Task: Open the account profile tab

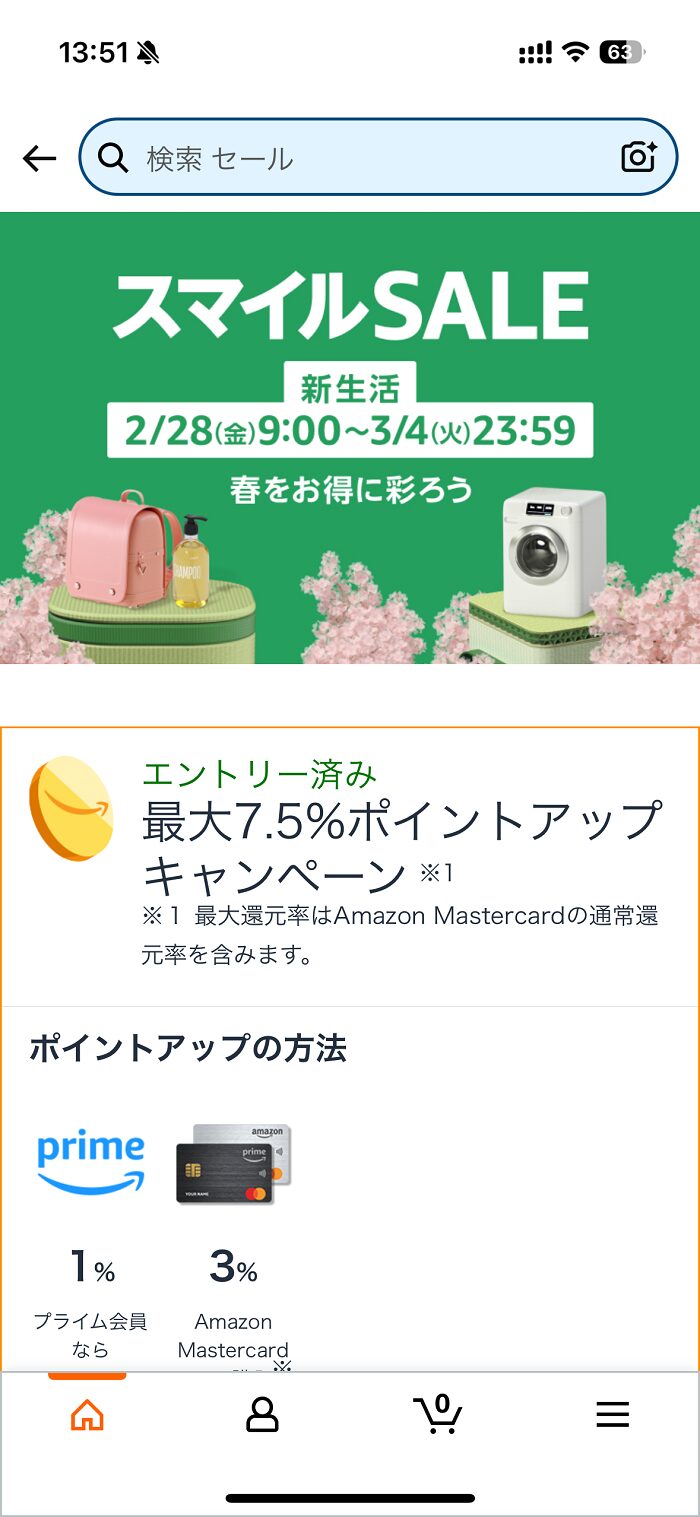Action: (262, 1414)
